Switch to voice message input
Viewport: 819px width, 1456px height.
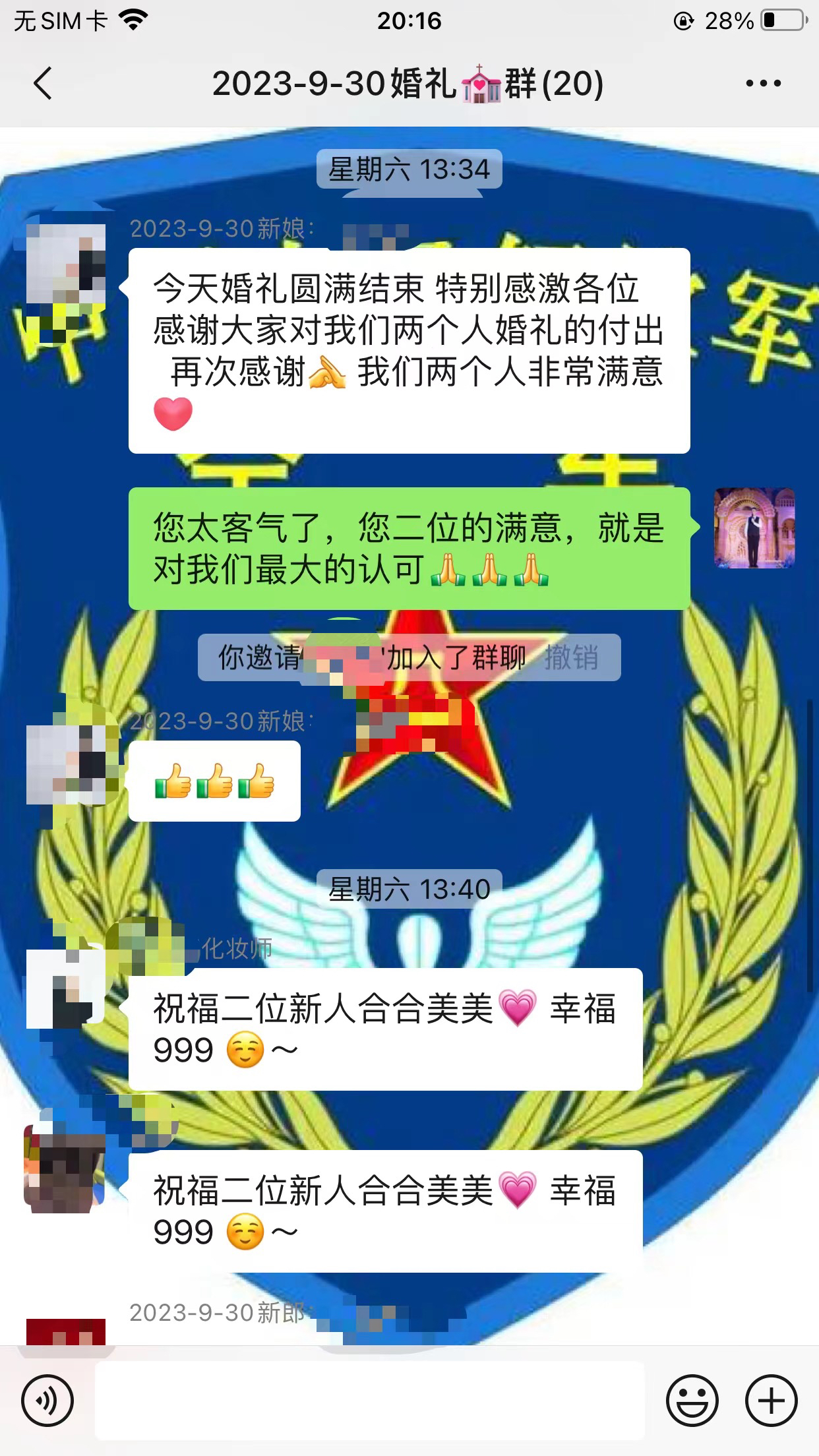[x=47, y=1400]
